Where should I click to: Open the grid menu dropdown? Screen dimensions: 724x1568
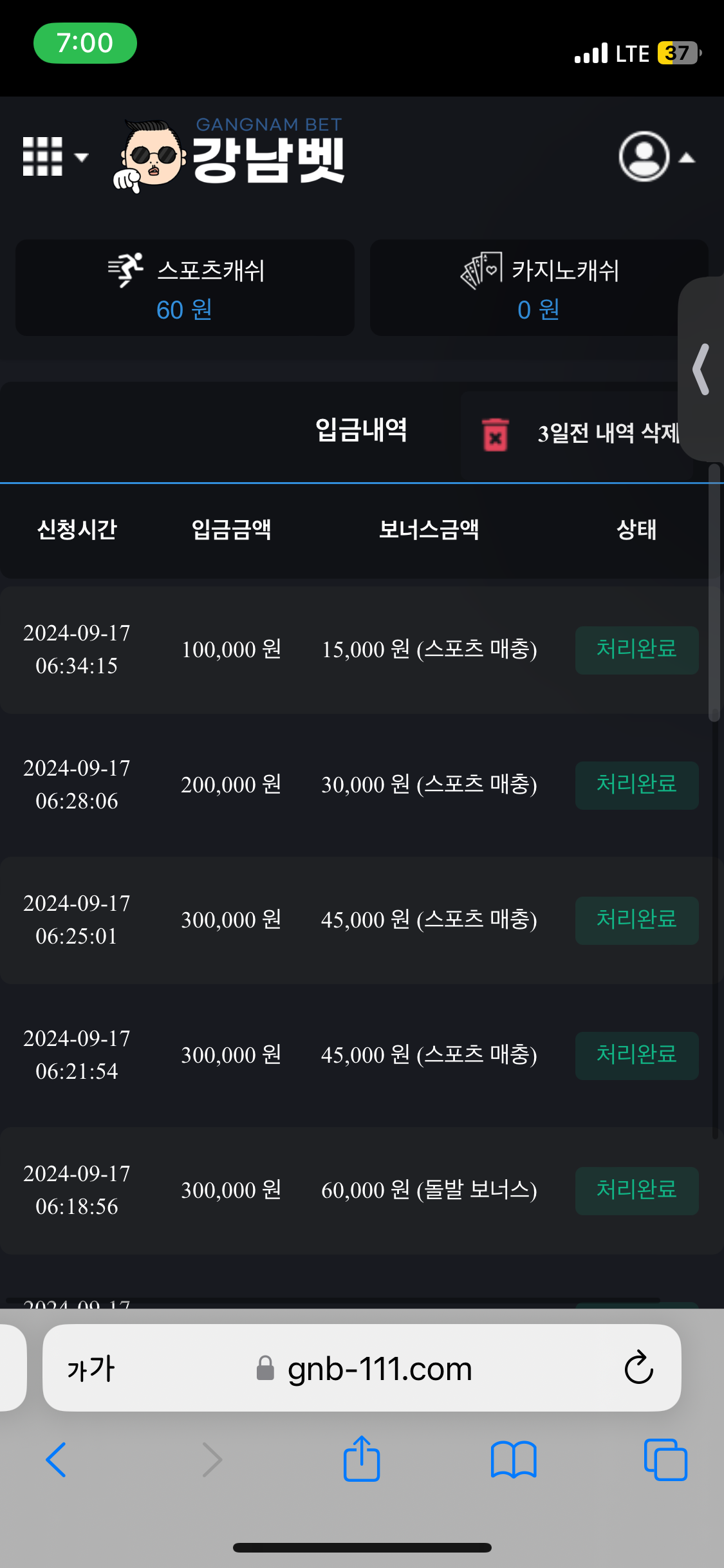55,156
